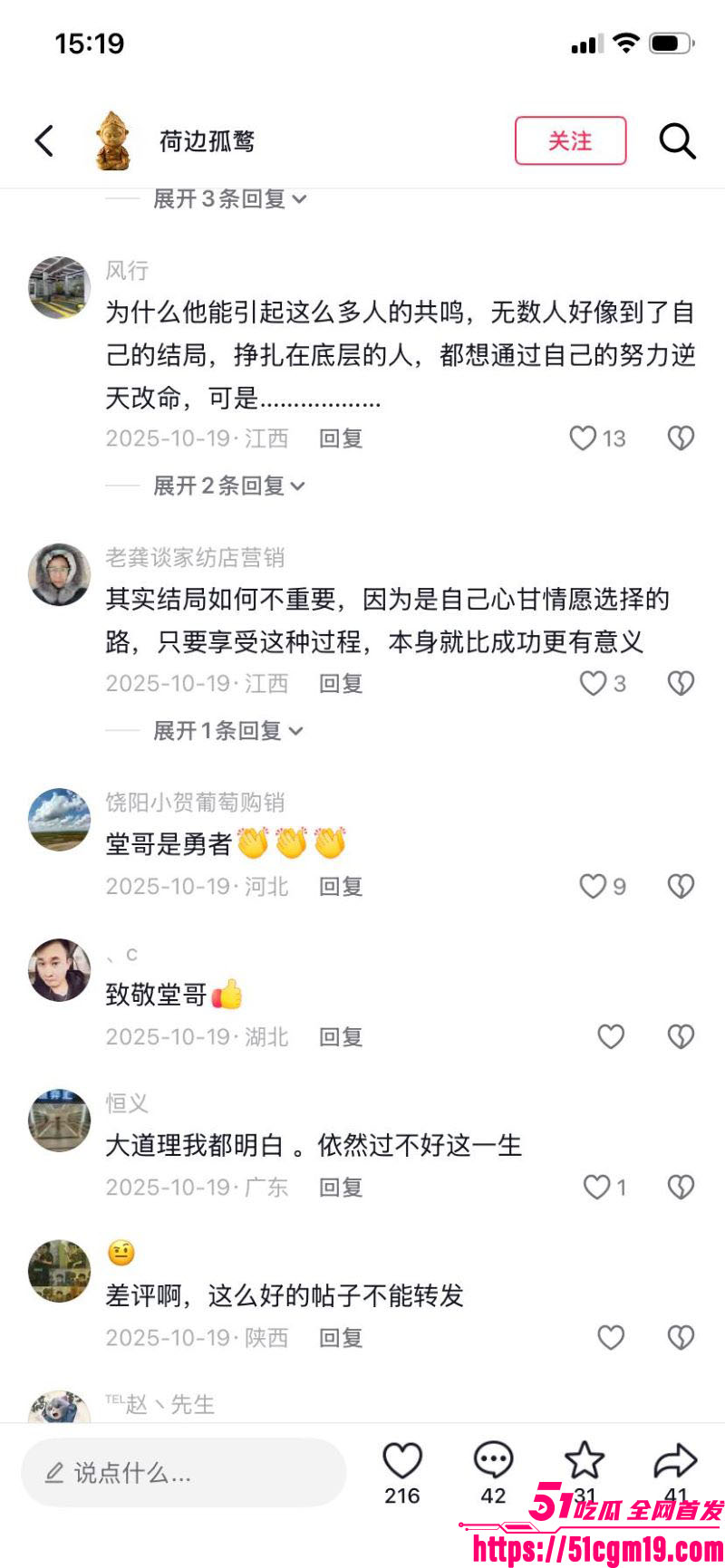
Task: Tap the back arrow to exit comments
Action: pos(44,141)
